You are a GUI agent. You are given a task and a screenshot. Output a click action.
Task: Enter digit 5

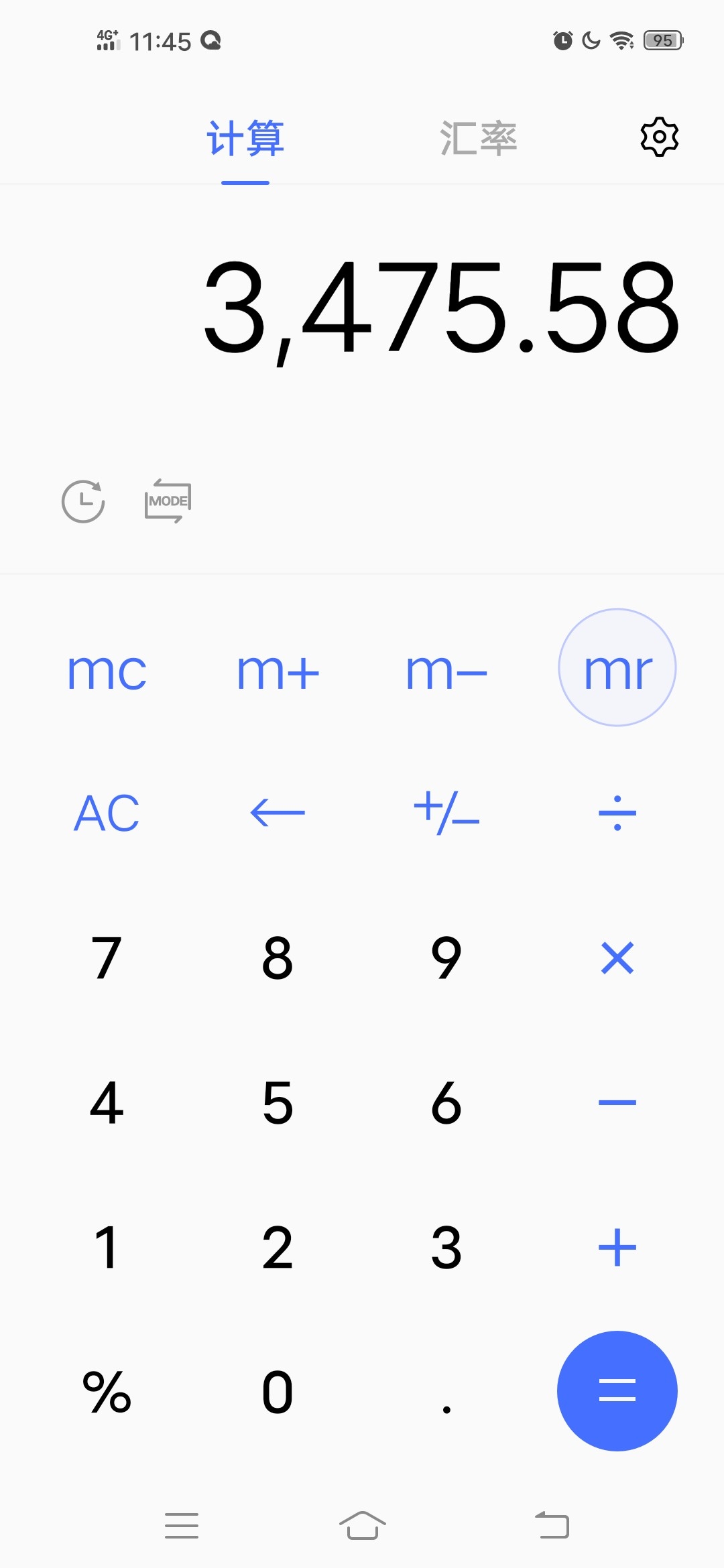coord(278,1102)
